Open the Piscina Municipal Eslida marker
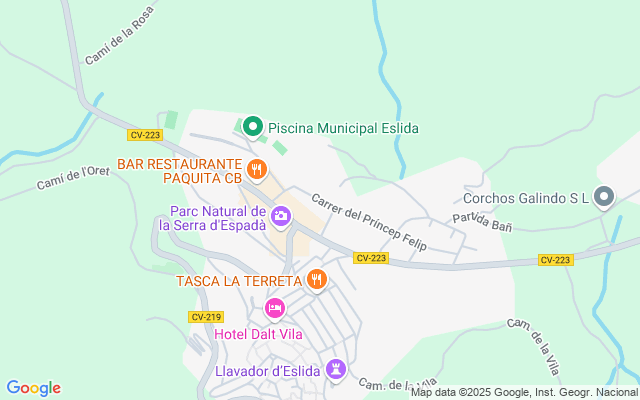 tap(253, 127)
